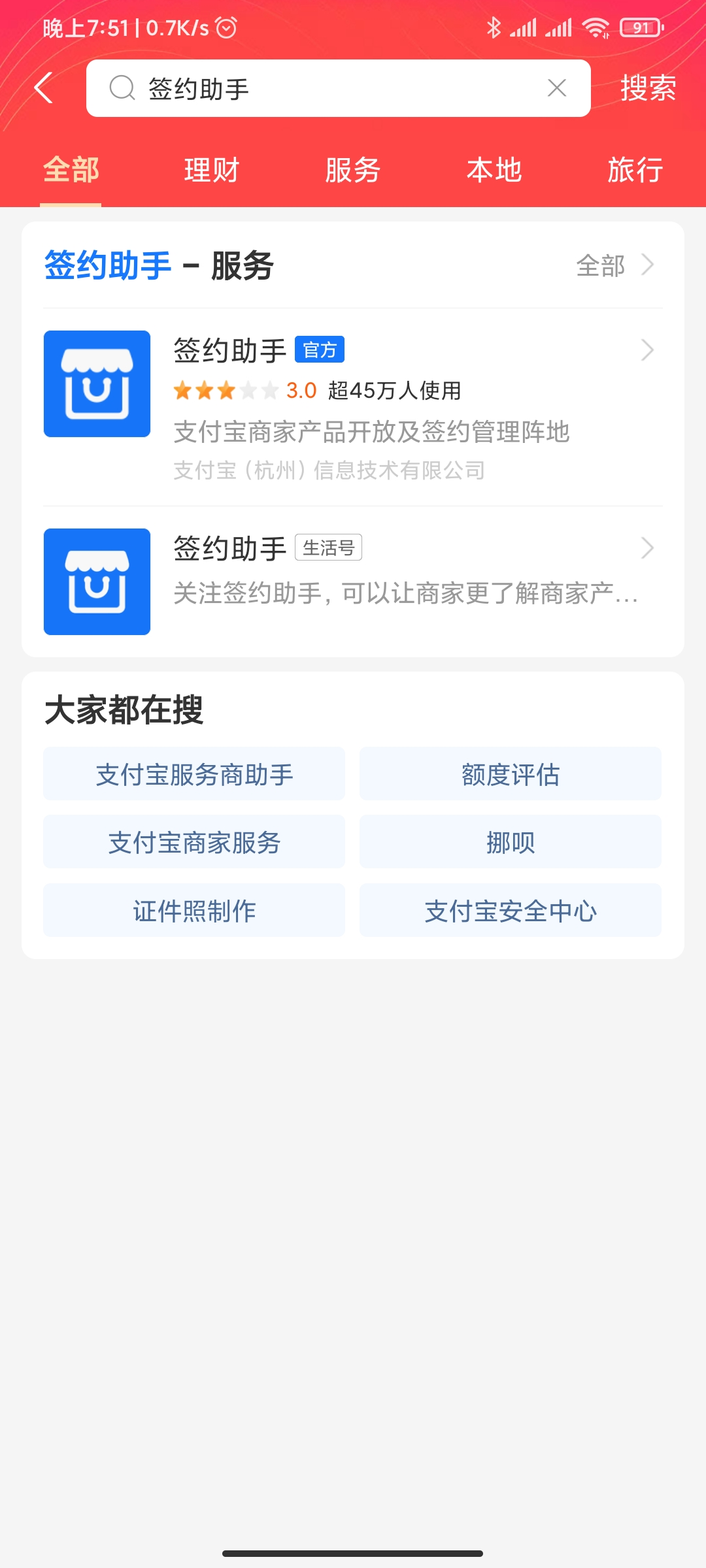
Task: Switch to the 理财 tab
Action: 212,171
